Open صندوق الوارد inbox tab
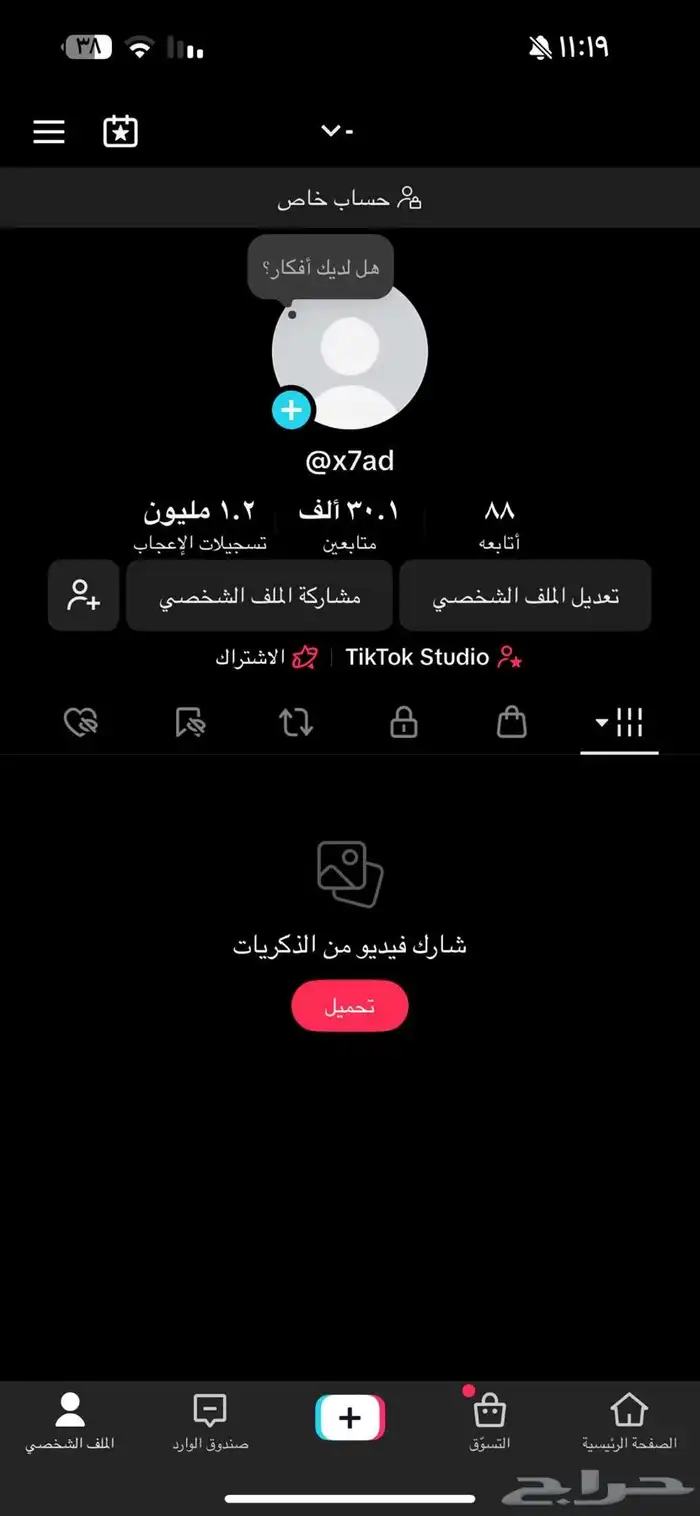 tap(209, 1422)
